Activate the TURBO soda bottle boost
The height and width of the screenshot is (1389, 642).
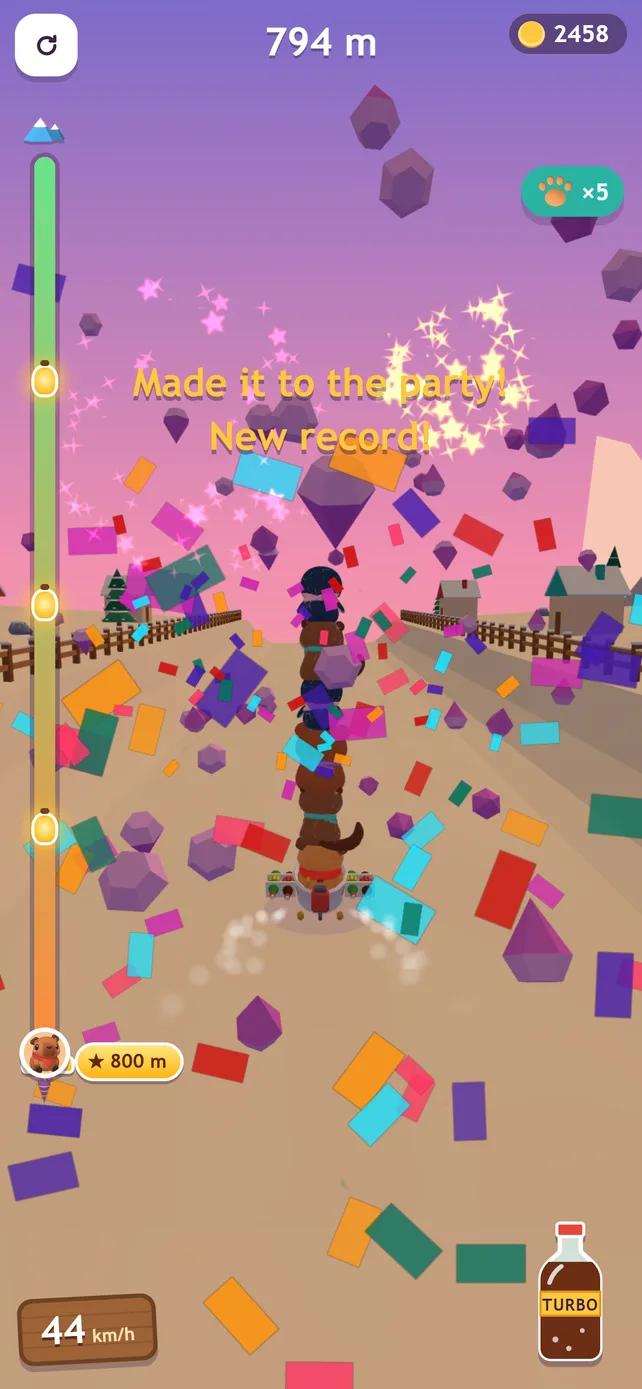(570, 1292)
